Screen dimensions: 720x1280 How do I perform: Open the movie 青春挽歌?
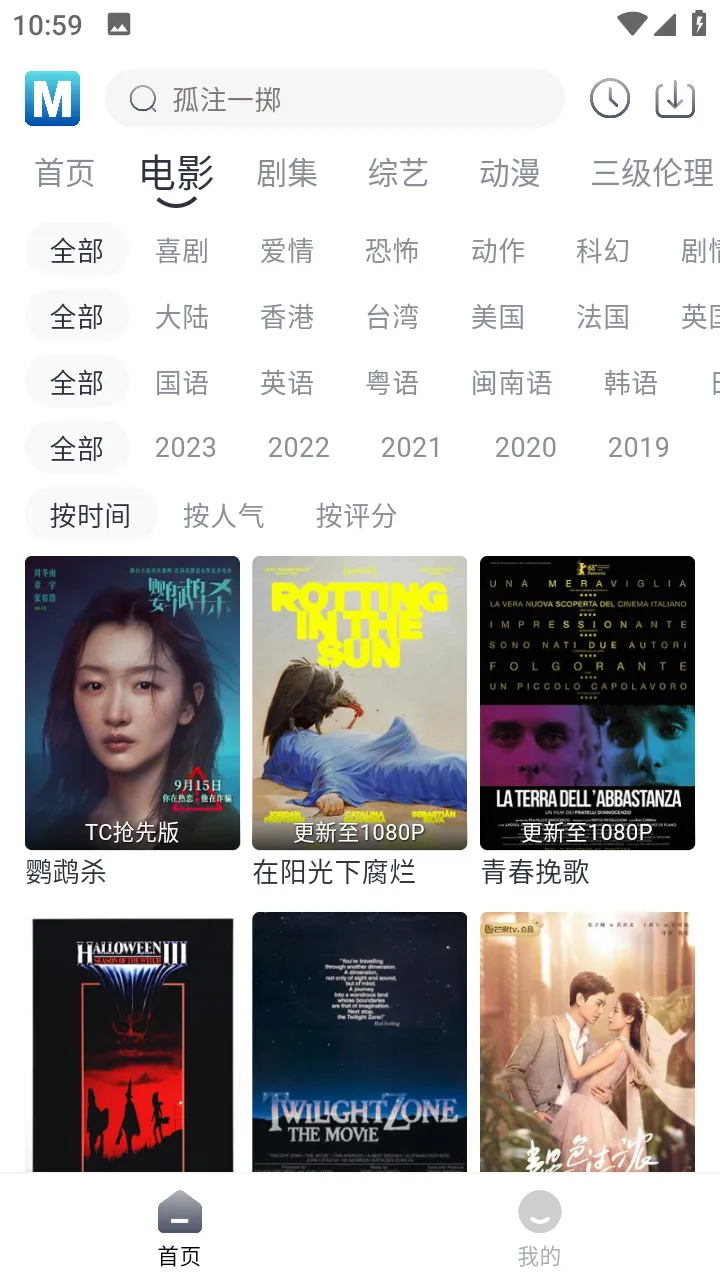coord(587,703)
